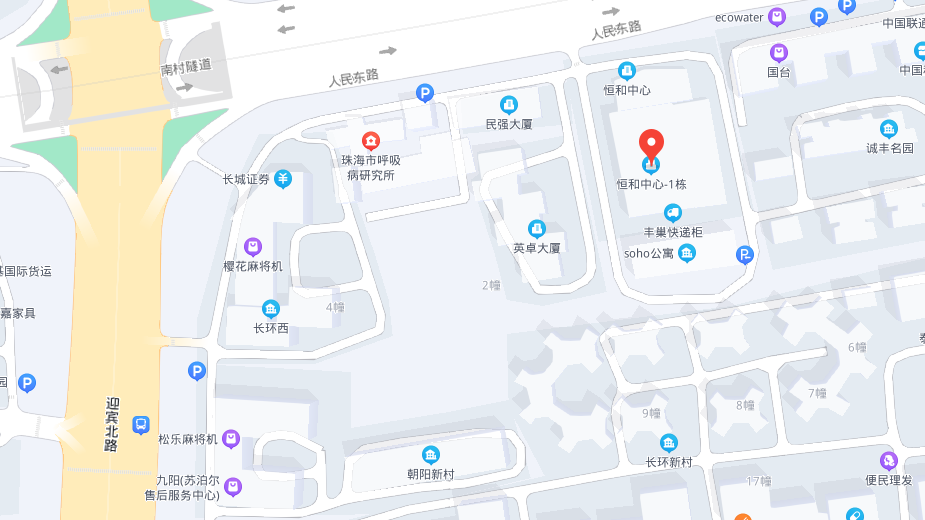Viewport: 925px width, 520px height.
Task: Open the 长环新村 marker
Action: click(668, 442)
